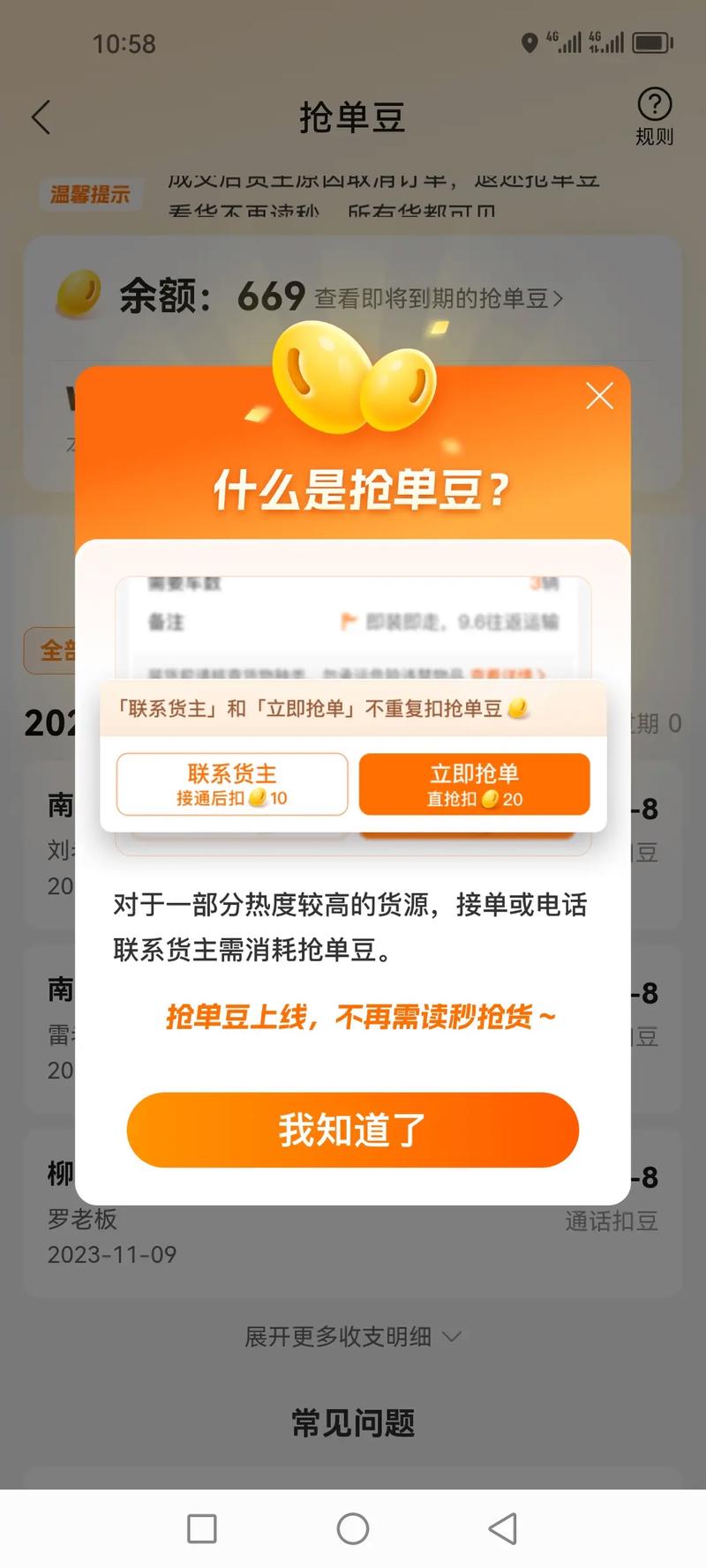Close the 什么是抢单豆 popup
The height and width of the screenshot is (1568, 706).
599,397
